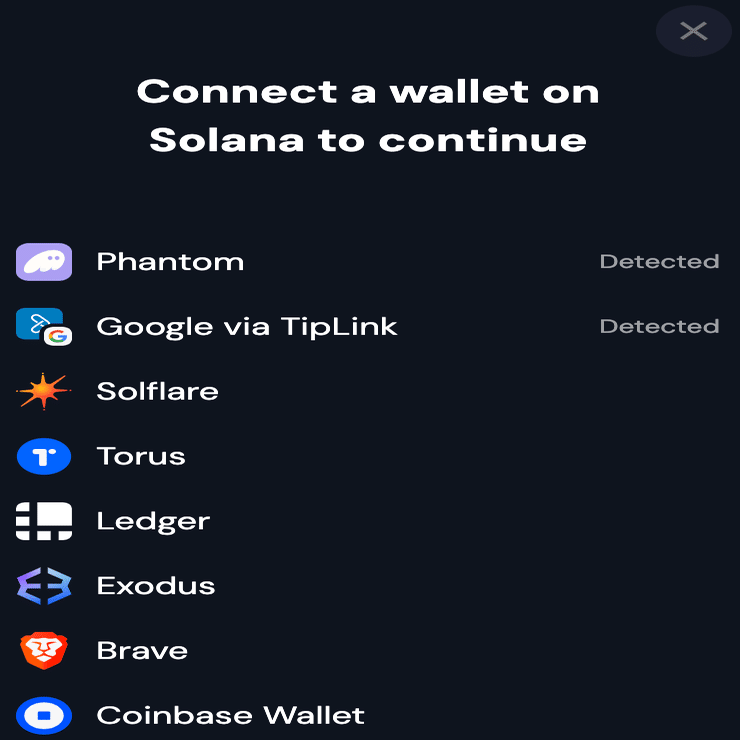Choose Brave wallet
The image size is (740, 740).
click(142, 651)
